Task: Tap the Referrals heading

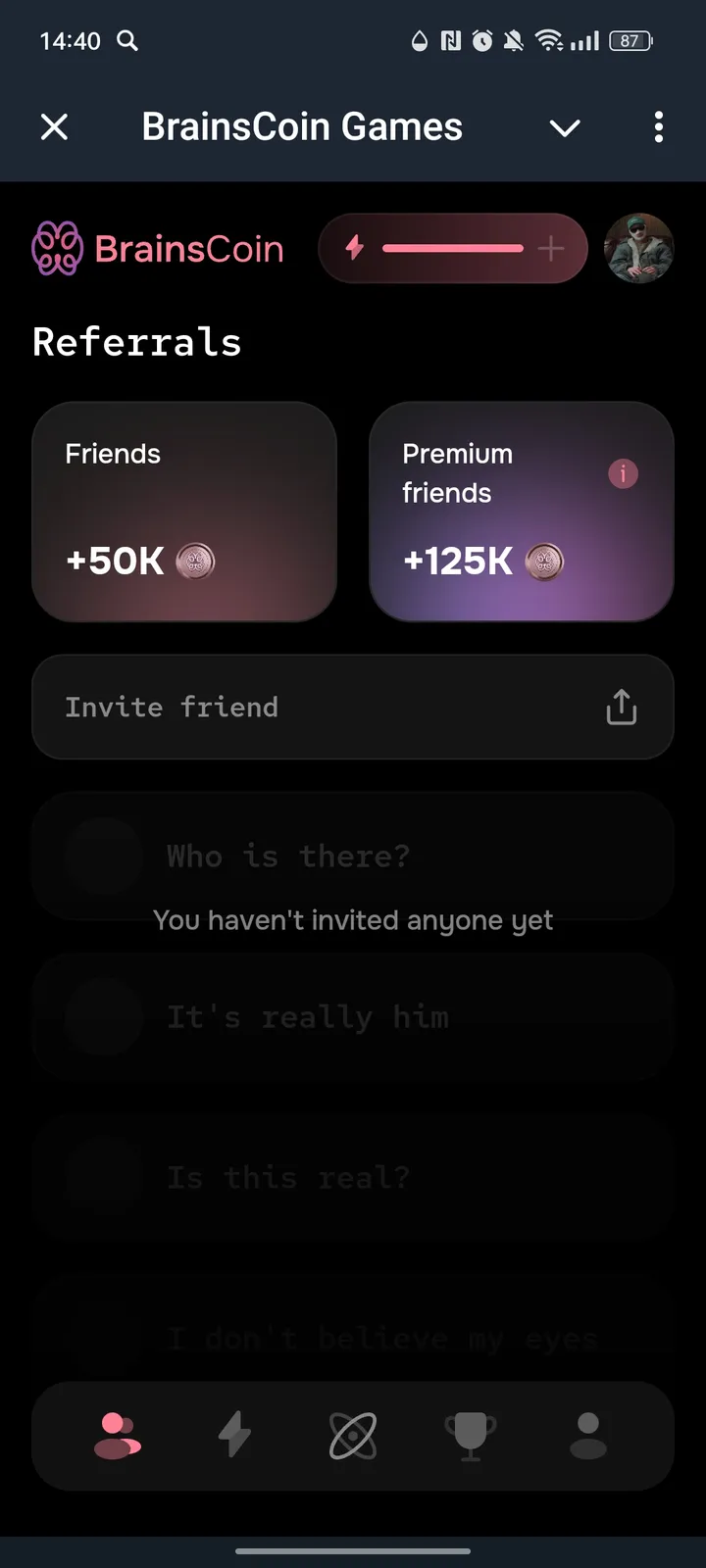Action: 136,342
